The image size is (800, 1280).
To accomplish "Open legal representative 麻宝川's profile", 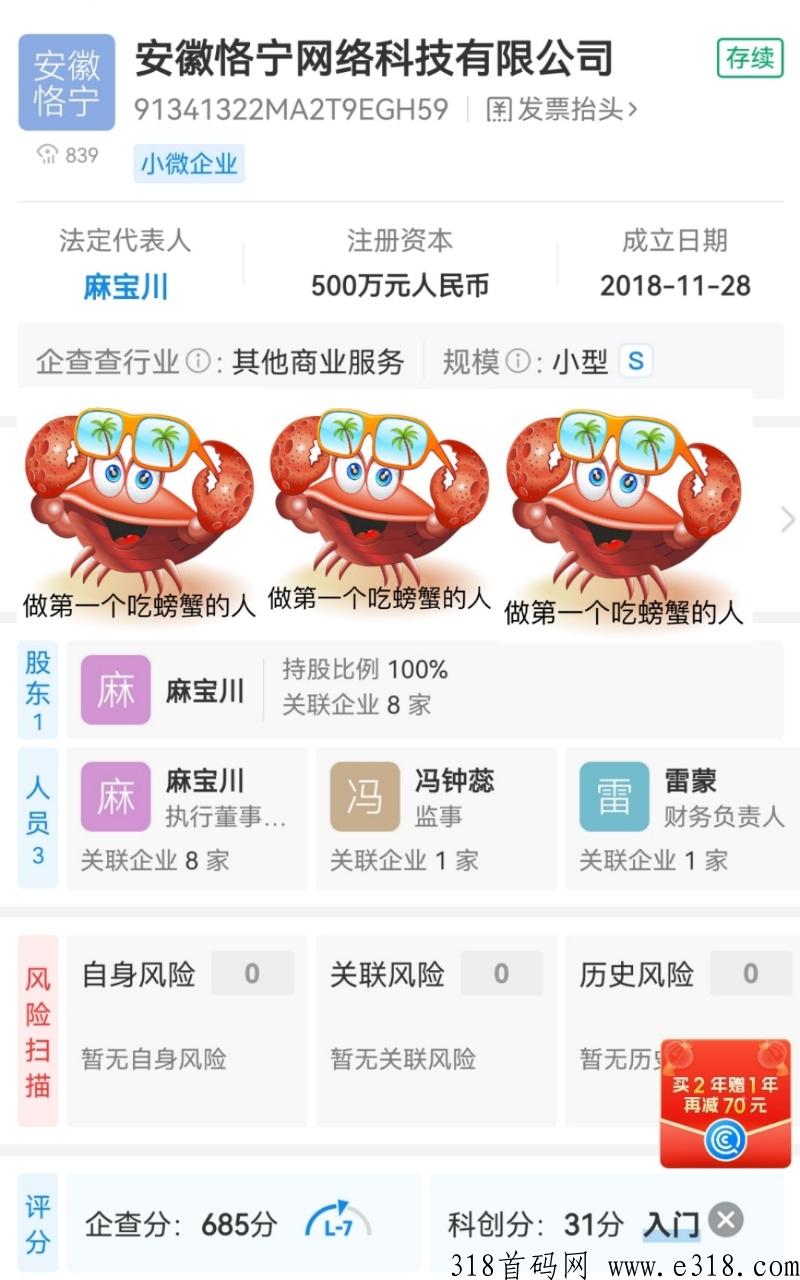I will [x=125, y=287].
